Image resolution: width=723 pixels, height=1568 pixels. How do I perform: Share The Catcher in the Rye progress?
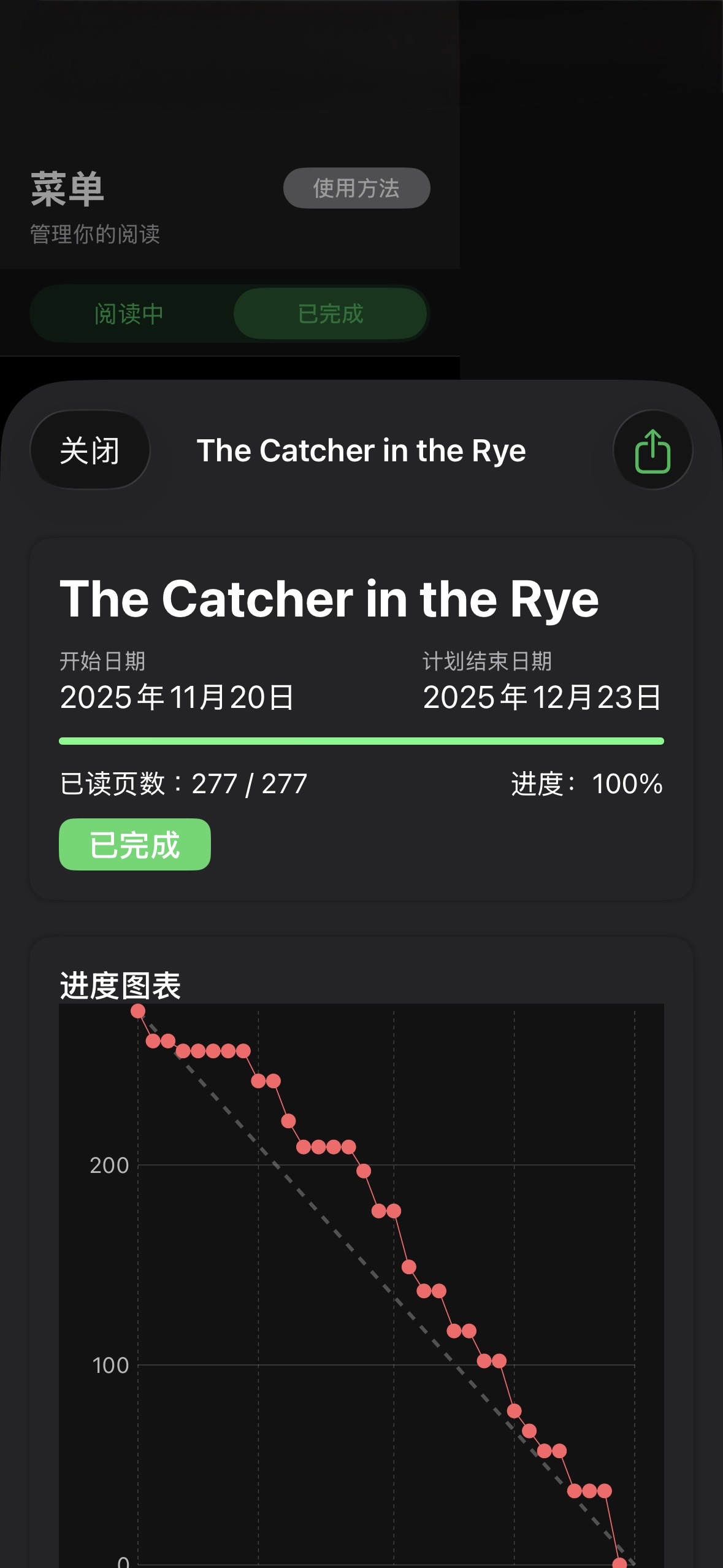coord(652,450)
